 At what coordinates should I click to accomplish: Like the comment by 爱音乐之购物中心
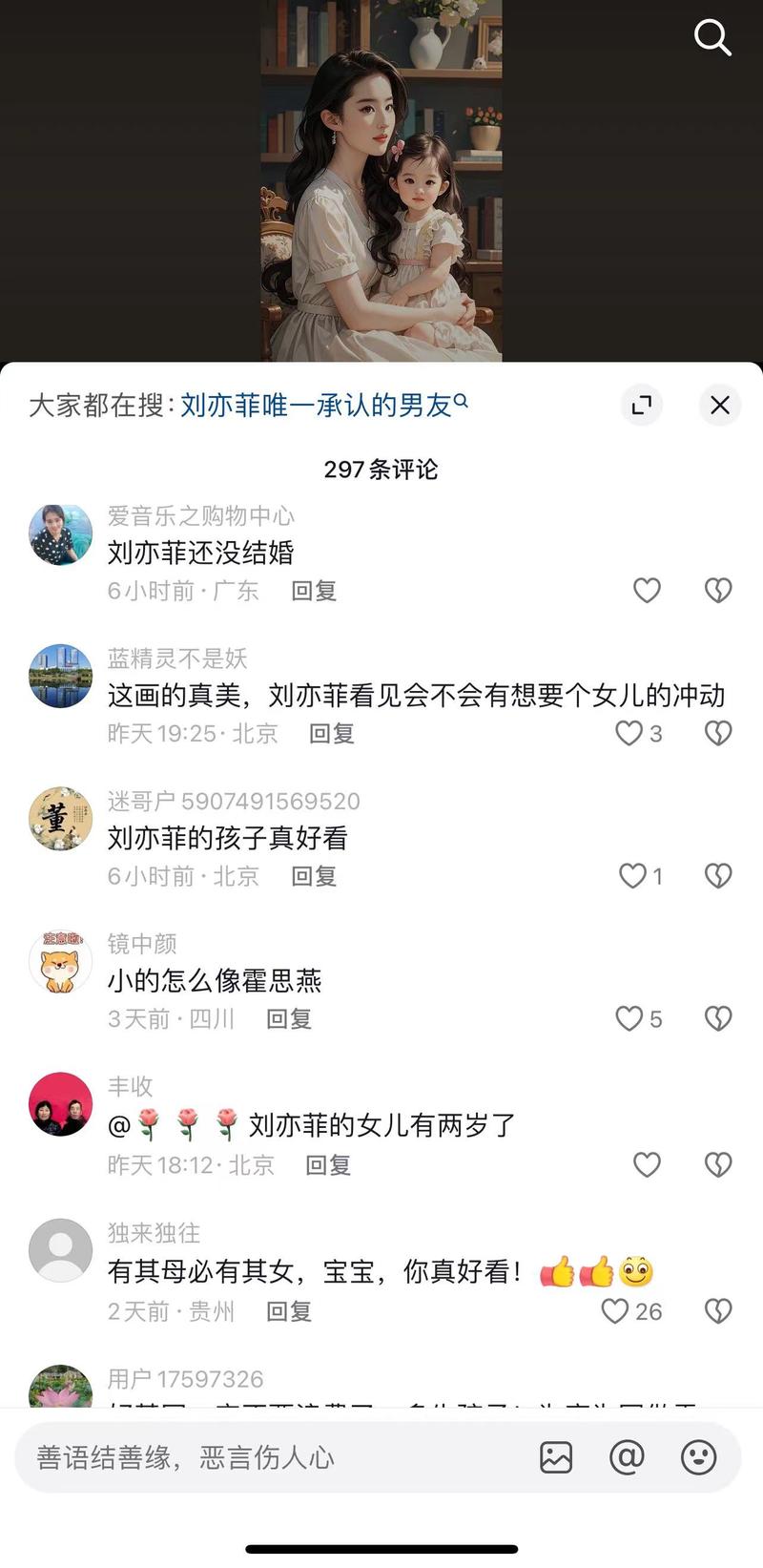pos(647,591)
